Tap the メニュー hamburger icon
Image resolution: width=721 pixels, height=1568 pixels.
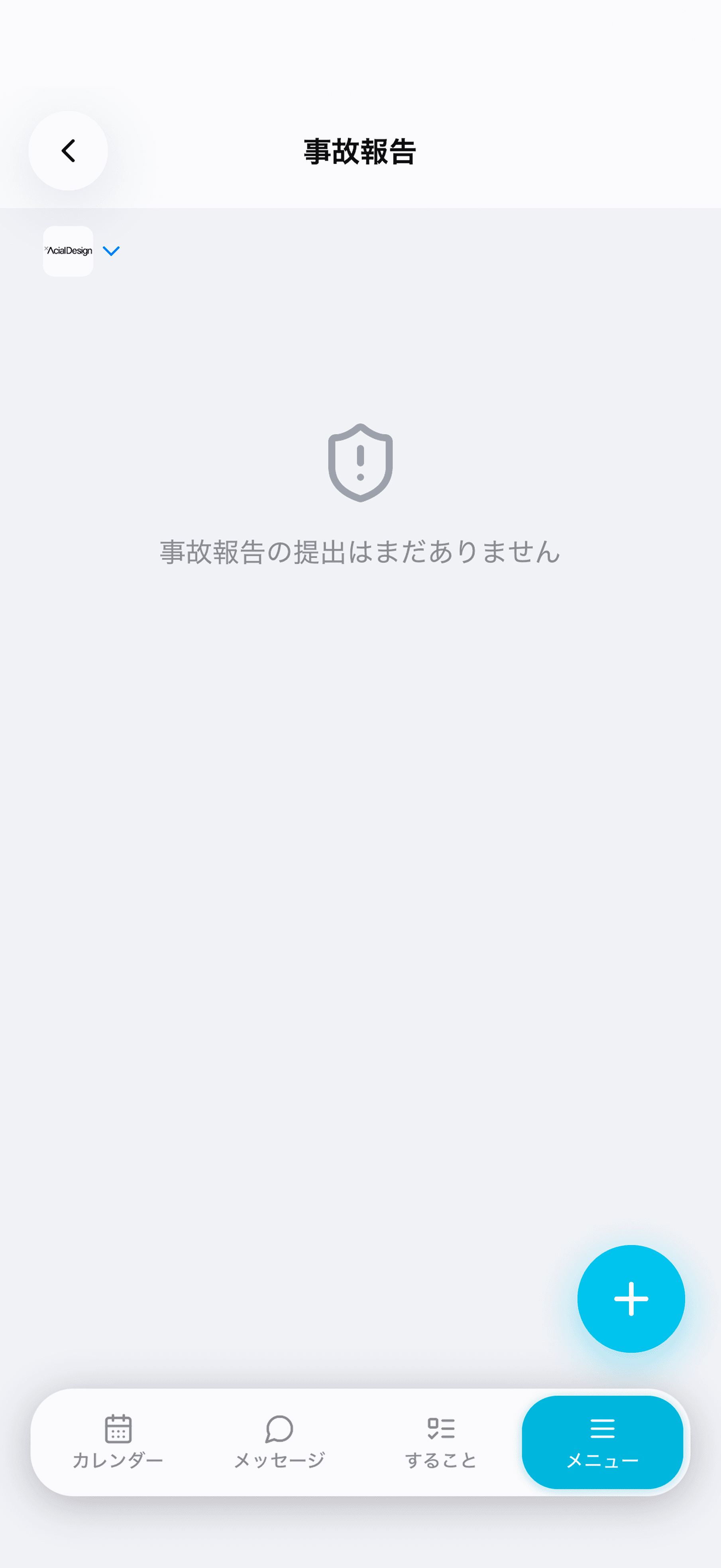(602, 1427)
